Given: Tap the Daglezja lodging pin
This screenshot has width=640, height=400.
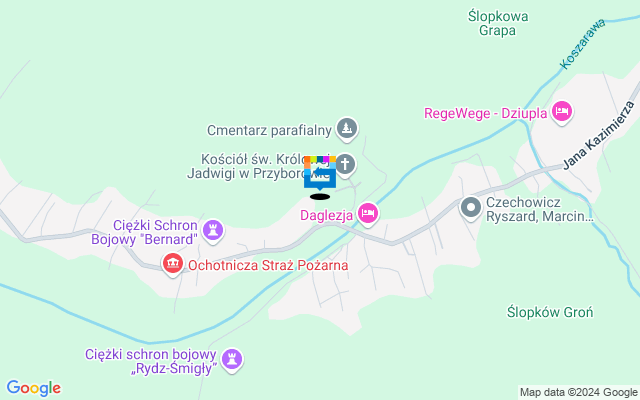Looking at the screenshot, I should 368,212.
